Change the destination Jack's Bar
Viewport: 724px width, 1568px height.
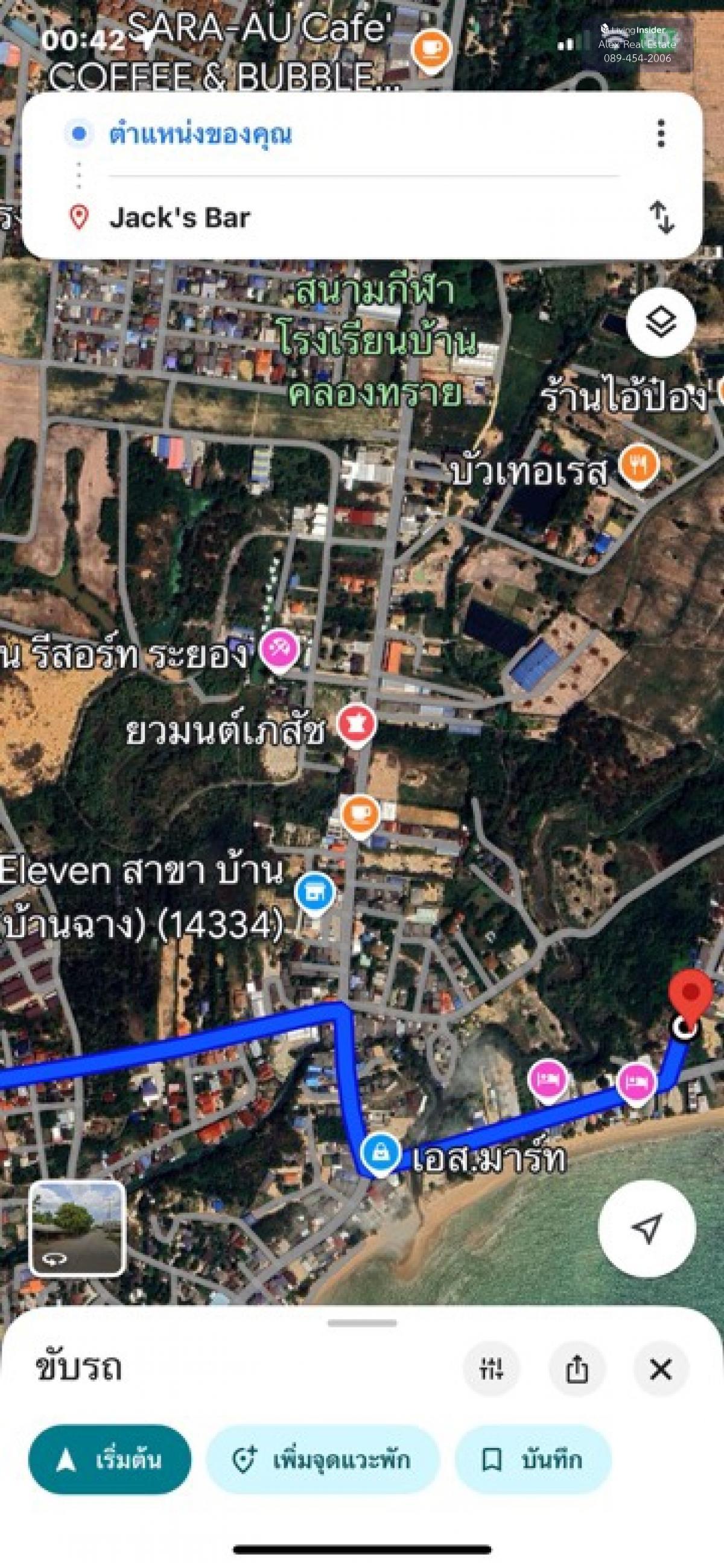[180, 218]
